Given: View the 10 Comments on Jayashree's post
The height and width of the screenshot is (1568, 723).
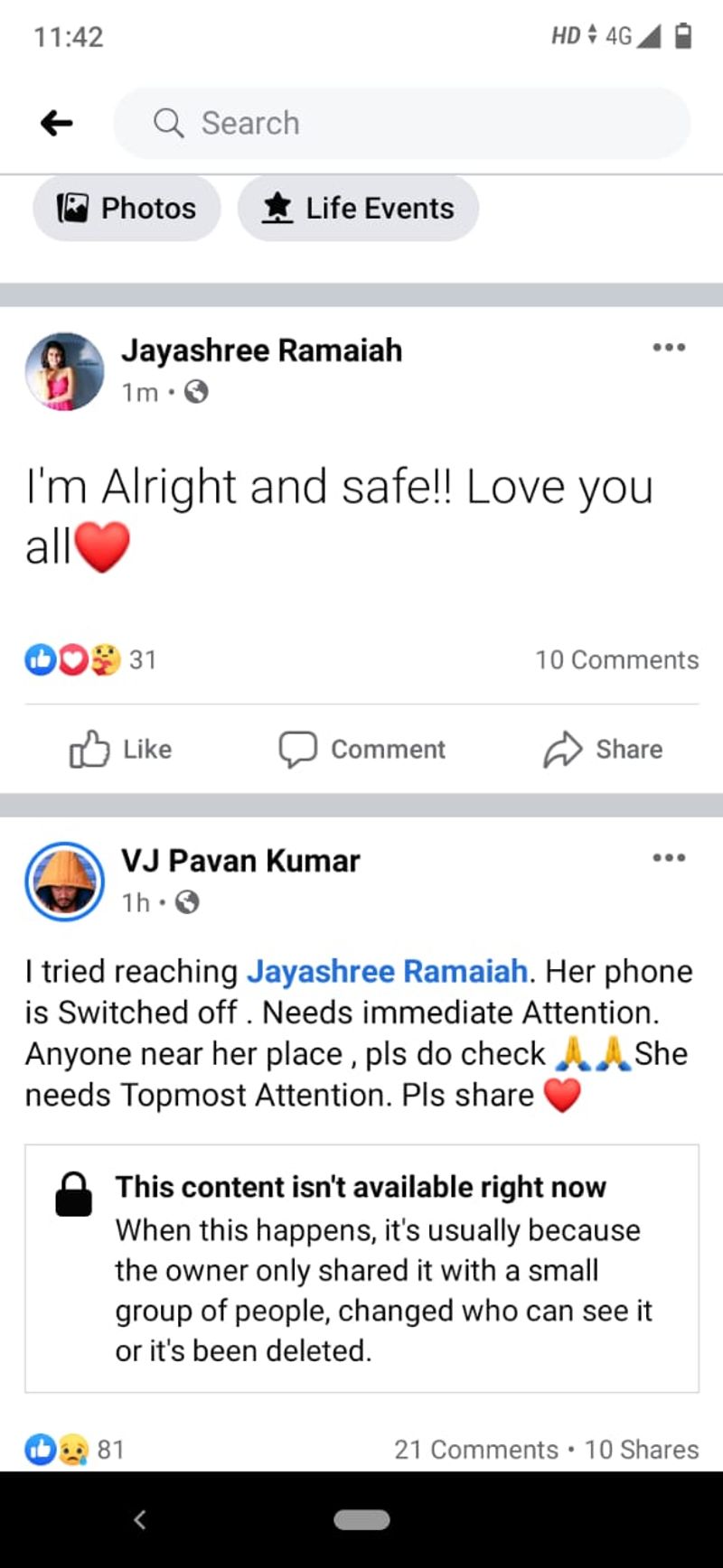Looking at the screenshot, I should (x=616, y=659).
